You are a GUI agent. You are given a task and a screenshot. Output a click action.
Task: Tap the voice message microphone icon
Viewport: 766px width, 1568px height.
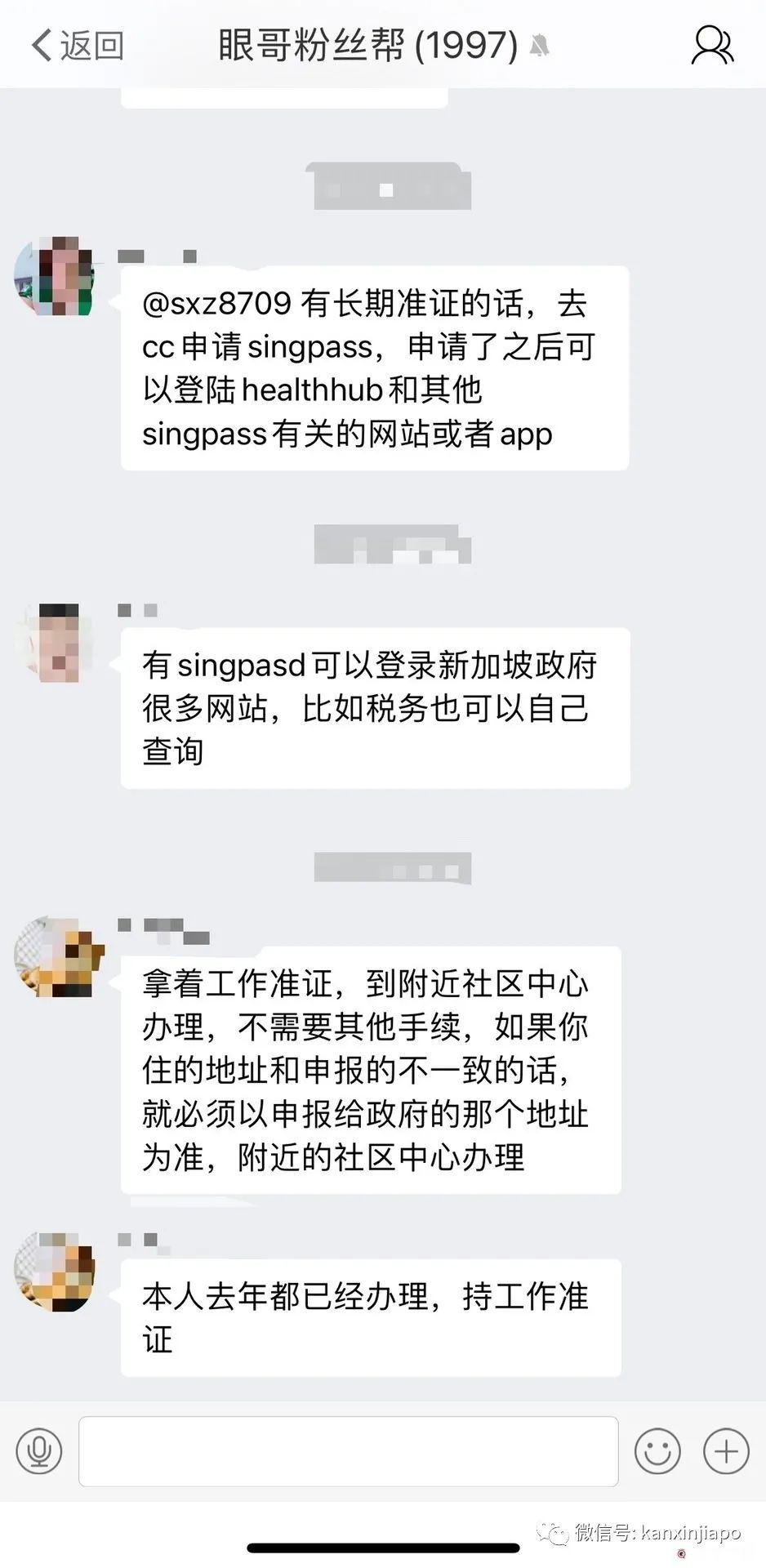(41, 1452)
